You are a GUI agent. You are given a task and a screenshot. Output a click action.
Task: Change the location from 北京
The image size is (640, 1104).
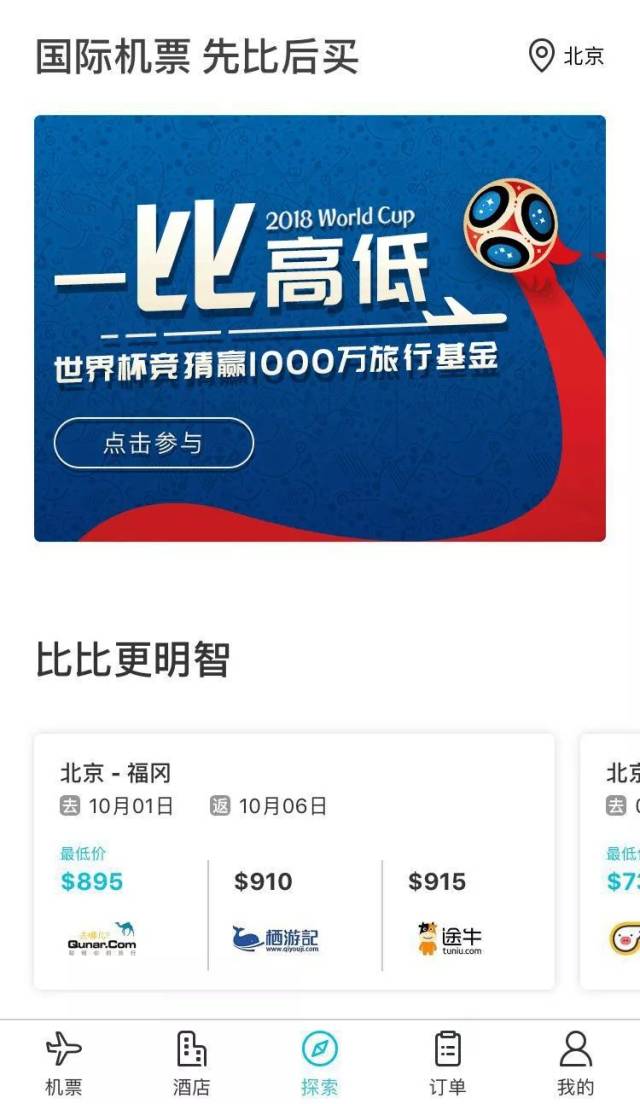[x=566, y=56]
